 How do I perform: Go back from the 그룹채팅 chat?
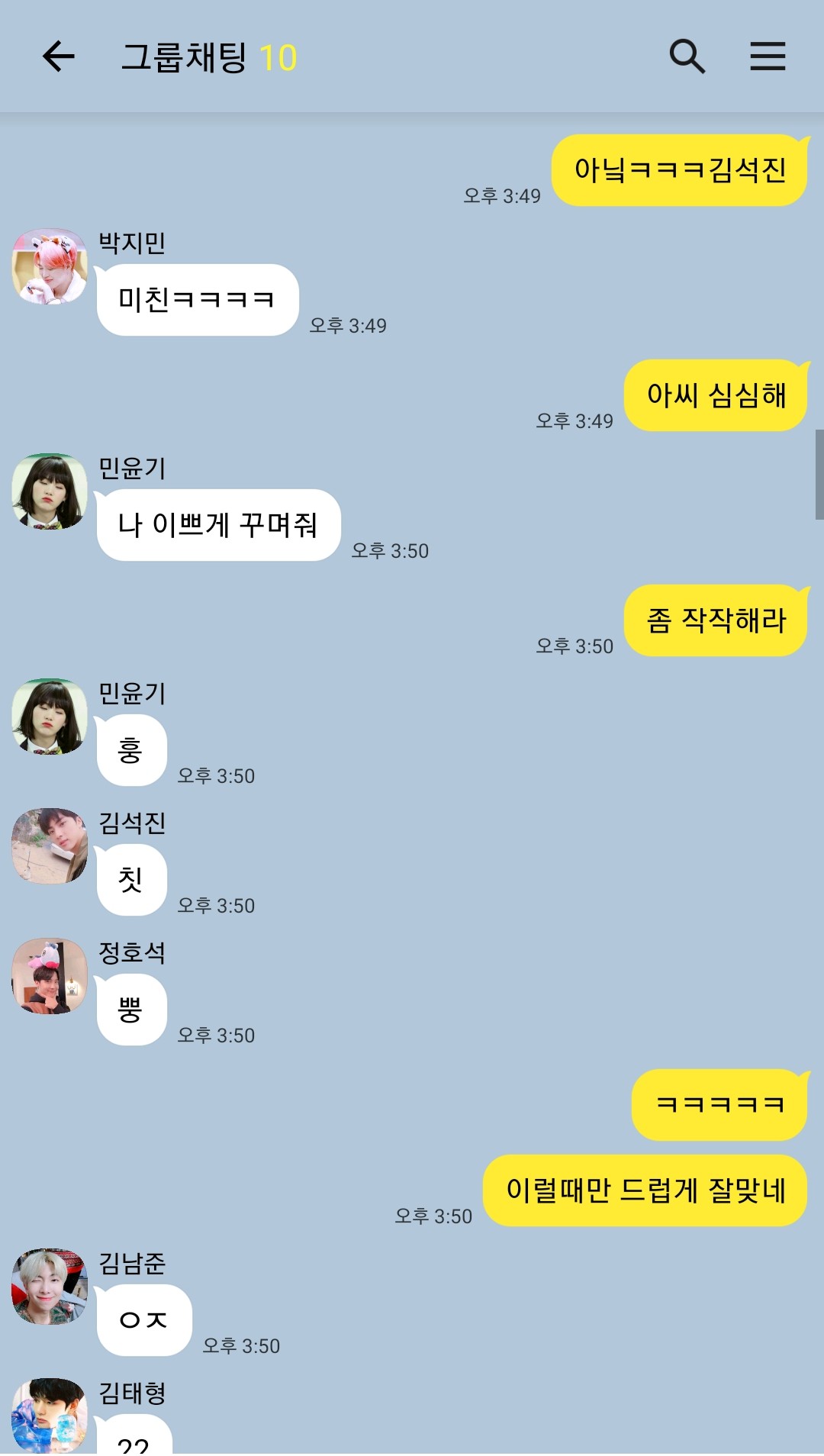pyautogui.click(x=58, y=56)
